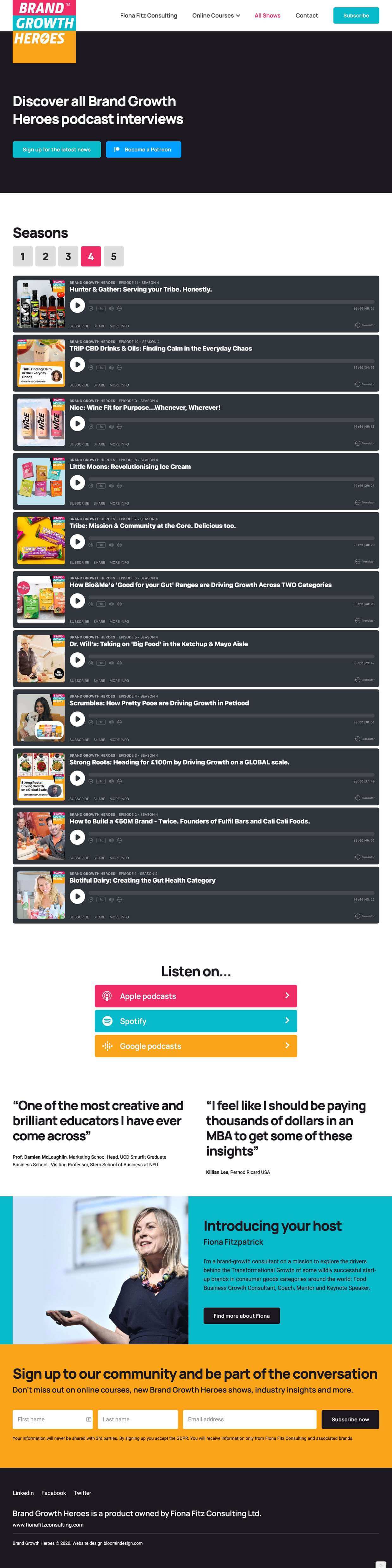Viewport: 392px width, 1568px height.
Task: Play Biotiful Dairy episode
Action: [77, 896]
